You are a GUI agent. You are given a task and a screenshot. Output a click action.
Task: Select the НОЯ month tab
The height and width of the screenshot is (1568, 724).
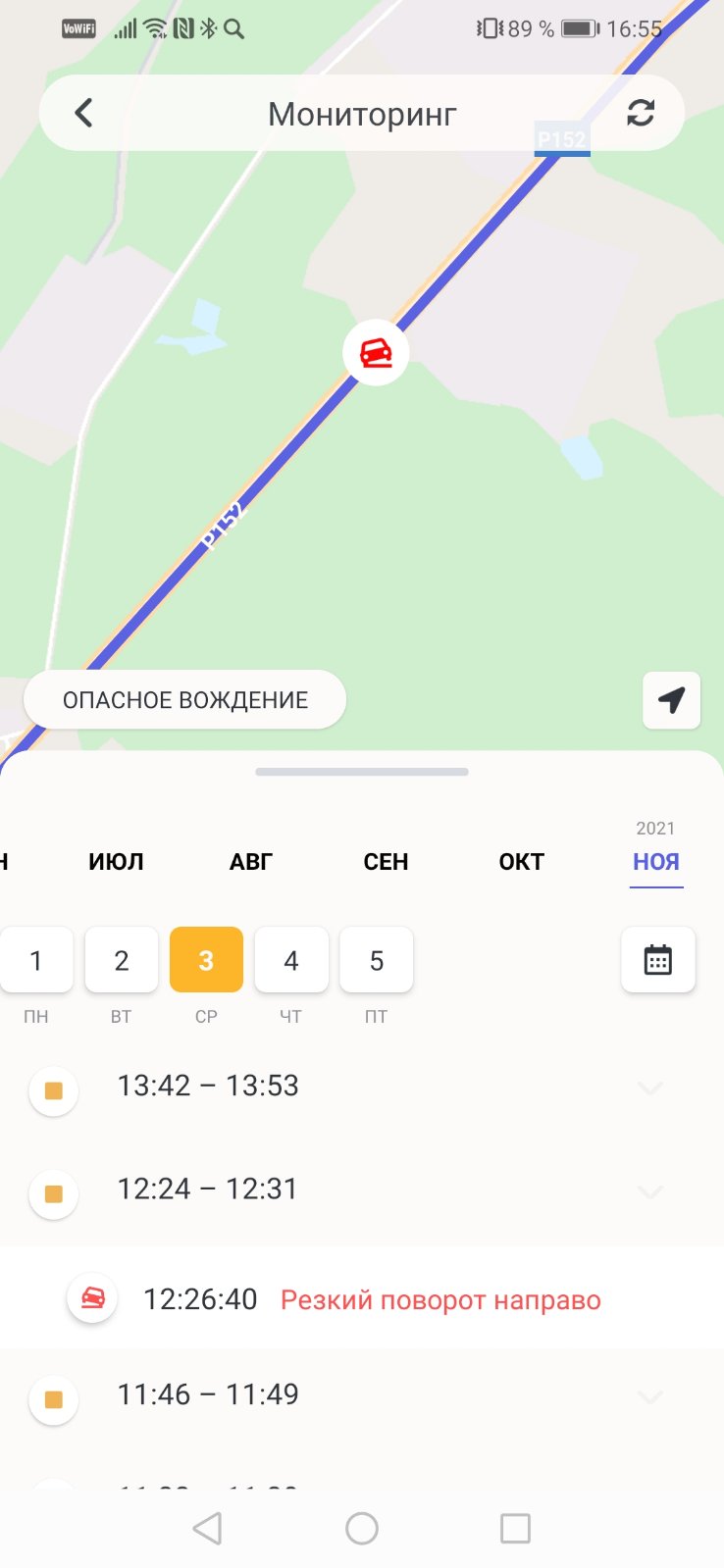pyautogui.click(x=655, y=862)
